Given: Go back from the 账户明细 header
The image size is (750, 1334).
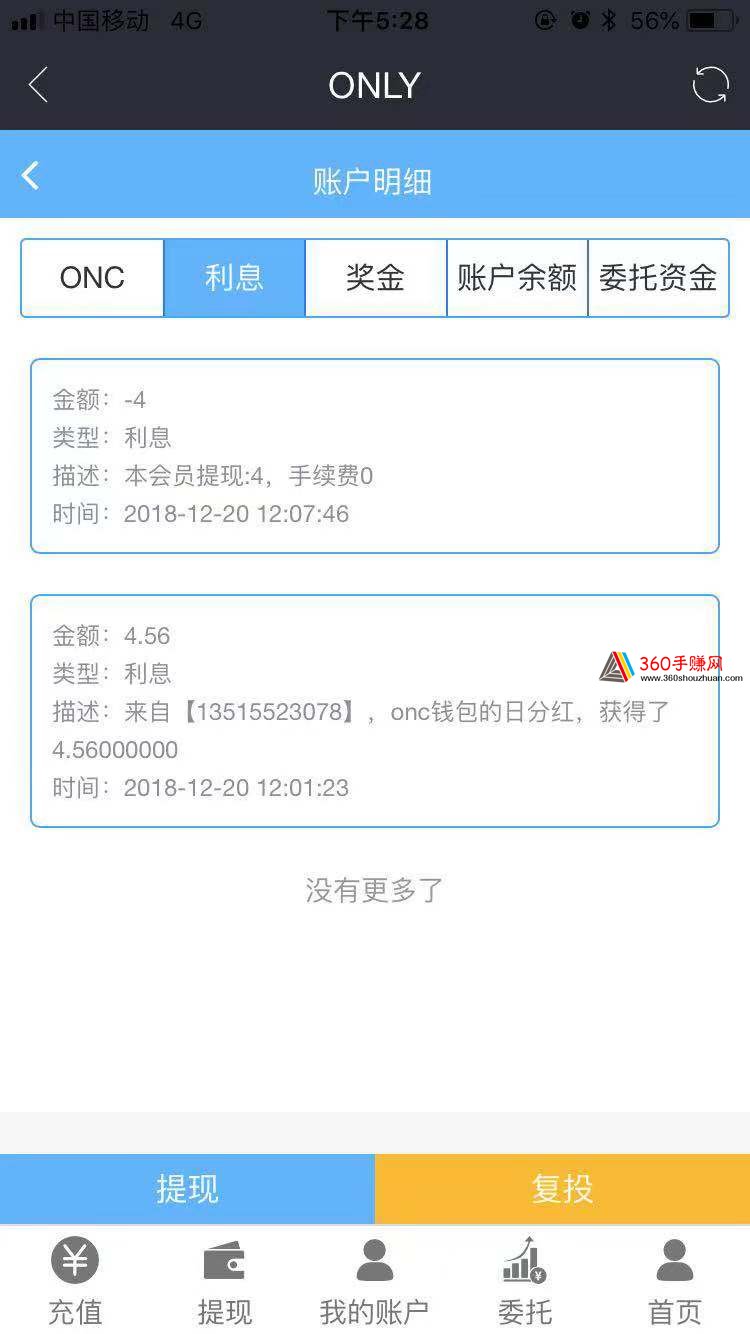Looking at the screenshot, I should pyautogui.click(x=30, y=177).
